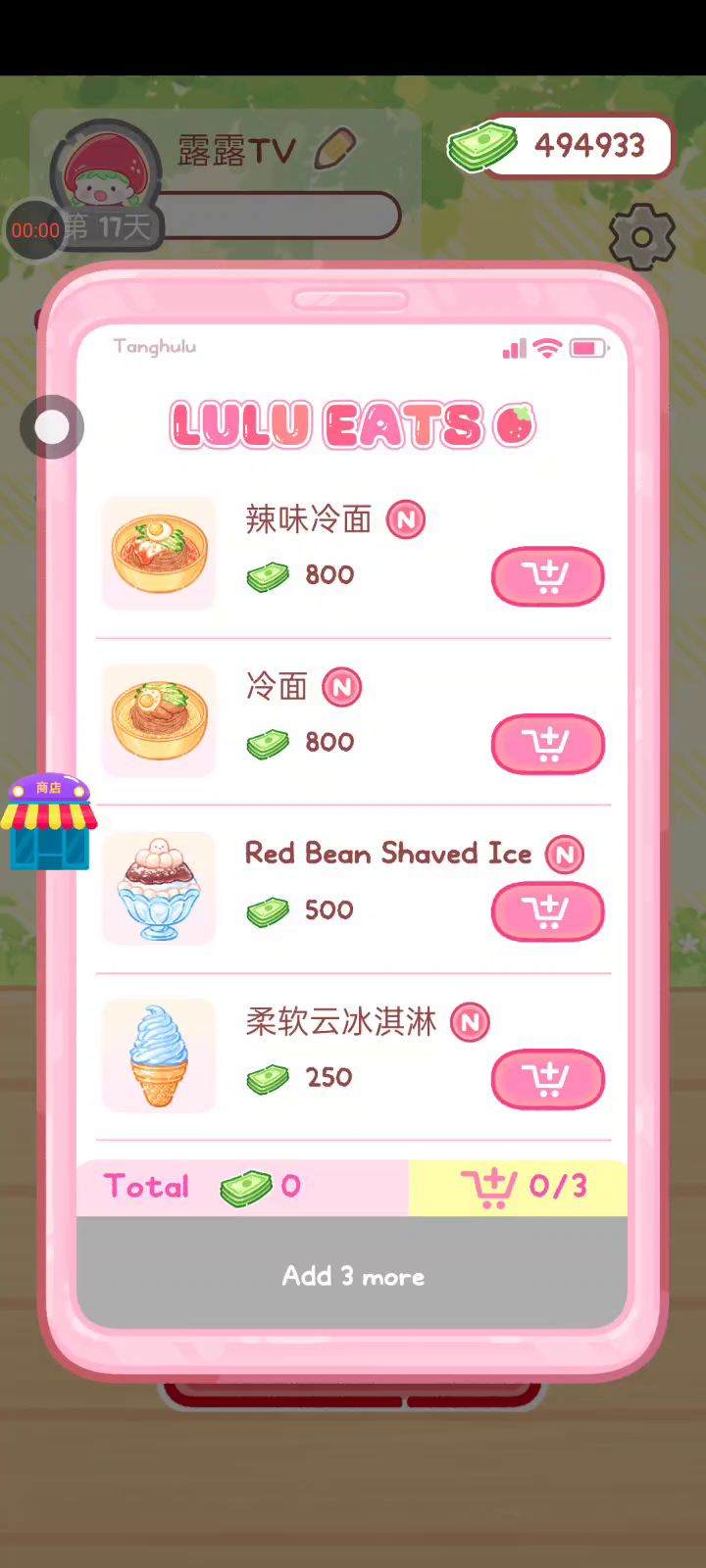Add 柔软云冰淇淋 to the cart
The width and height of the screenshot is (706, 1568).
(547, 1079)
